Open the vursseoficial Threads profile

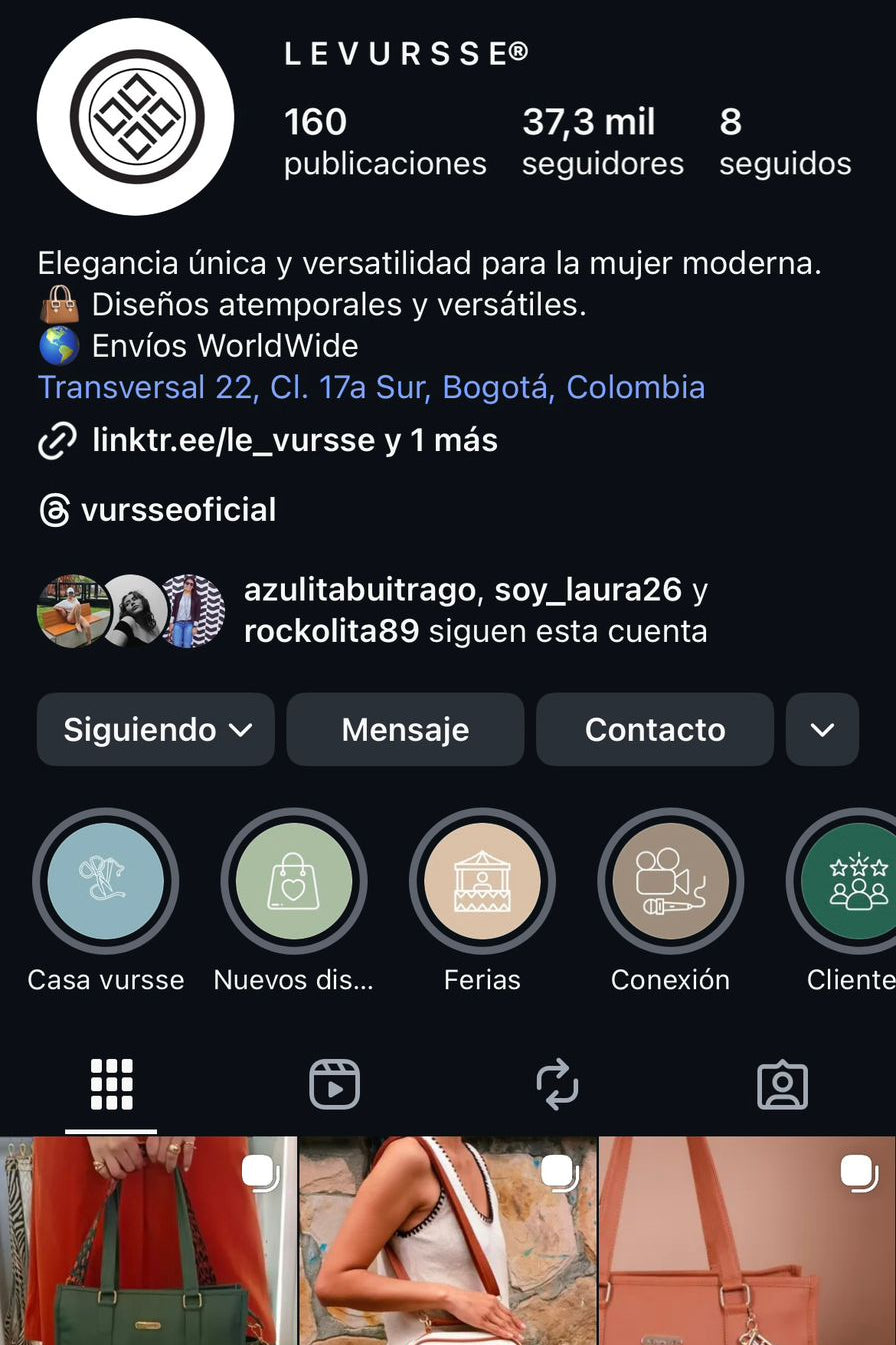click(178, 510)
